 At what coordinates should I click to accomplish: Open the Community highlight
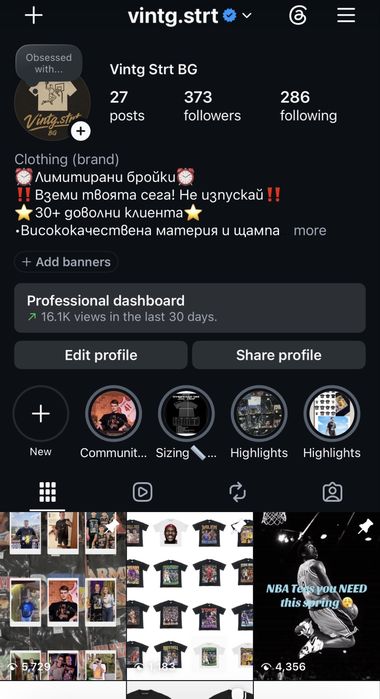pyautogui.click(x=113, y=413)
